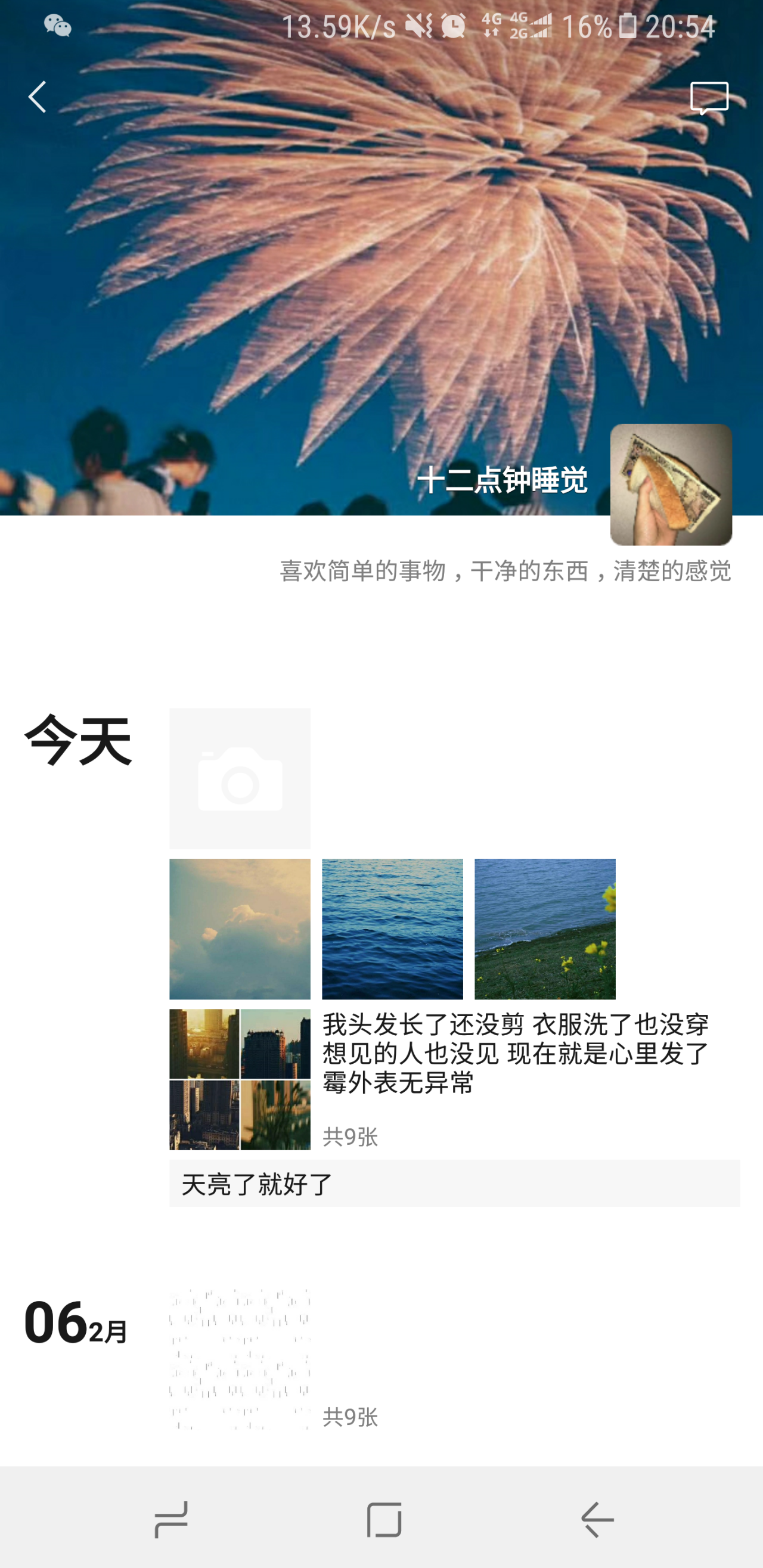Open the 天亮了就好了 text post
763x1568 pixels.
(455, 1184)
